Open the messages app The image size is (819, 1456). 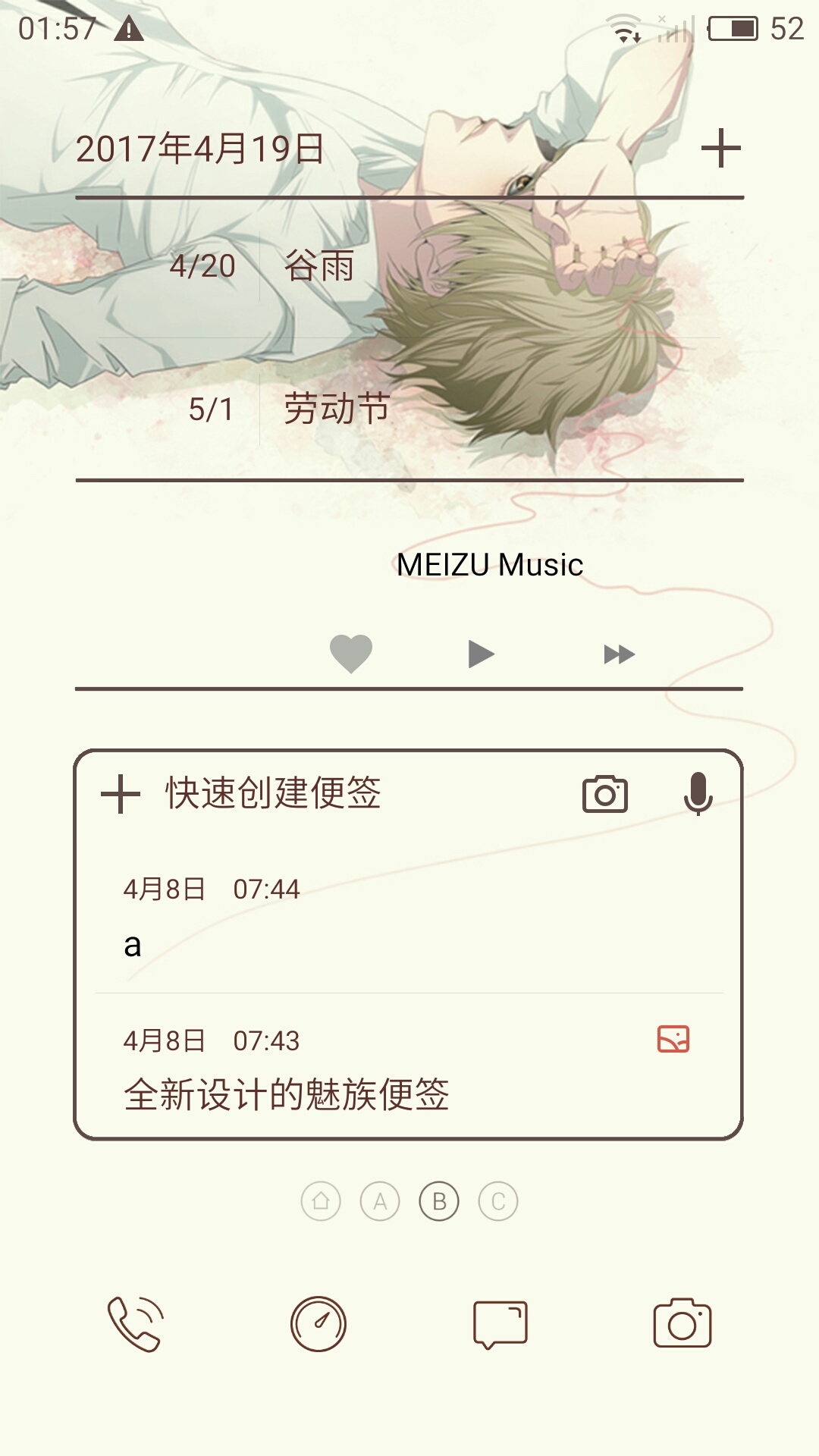point(500,1324)
